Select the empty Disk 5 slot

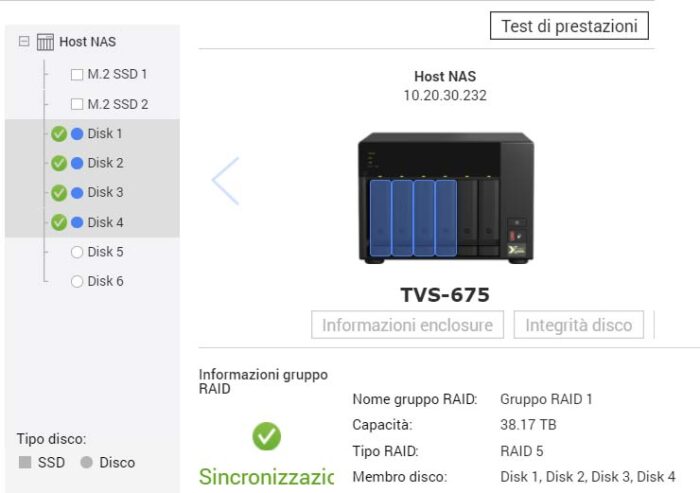pyautogui.click(x=104, y=252)
